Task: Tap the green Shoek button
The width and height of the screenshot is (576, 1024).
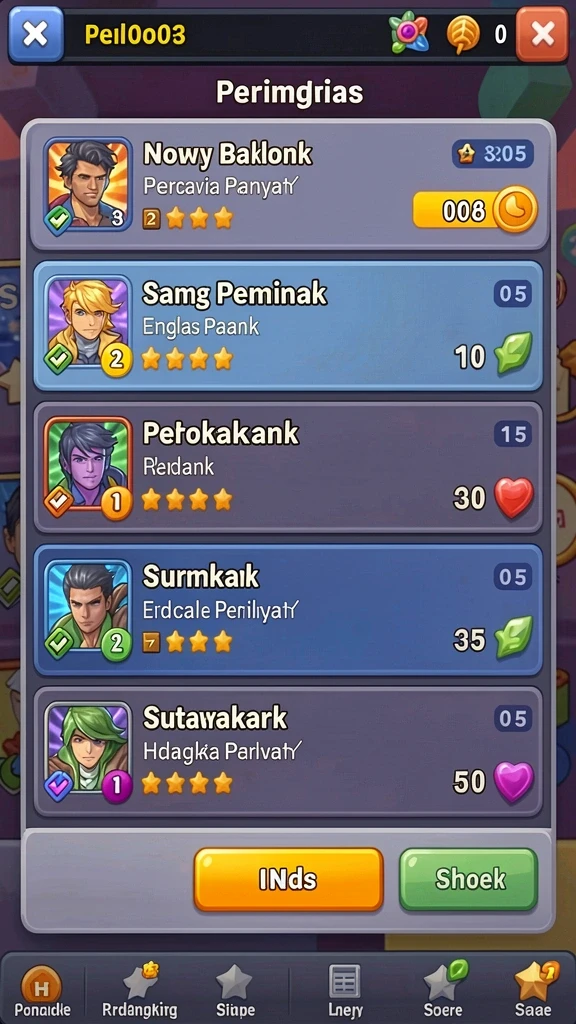Action: click(469, 879)
